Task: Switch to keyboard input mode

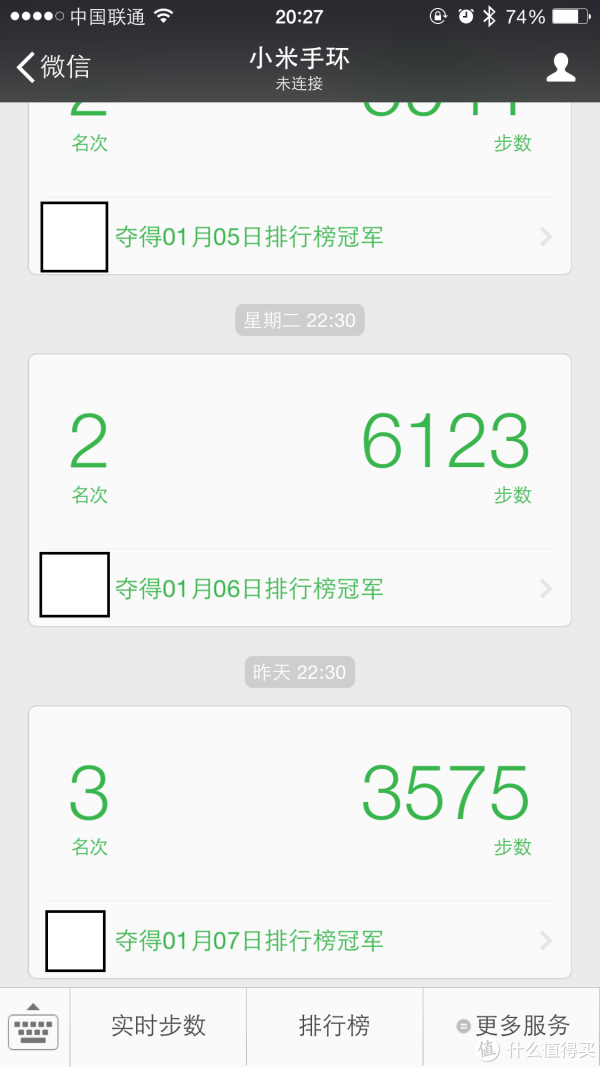Action: 34,1028
